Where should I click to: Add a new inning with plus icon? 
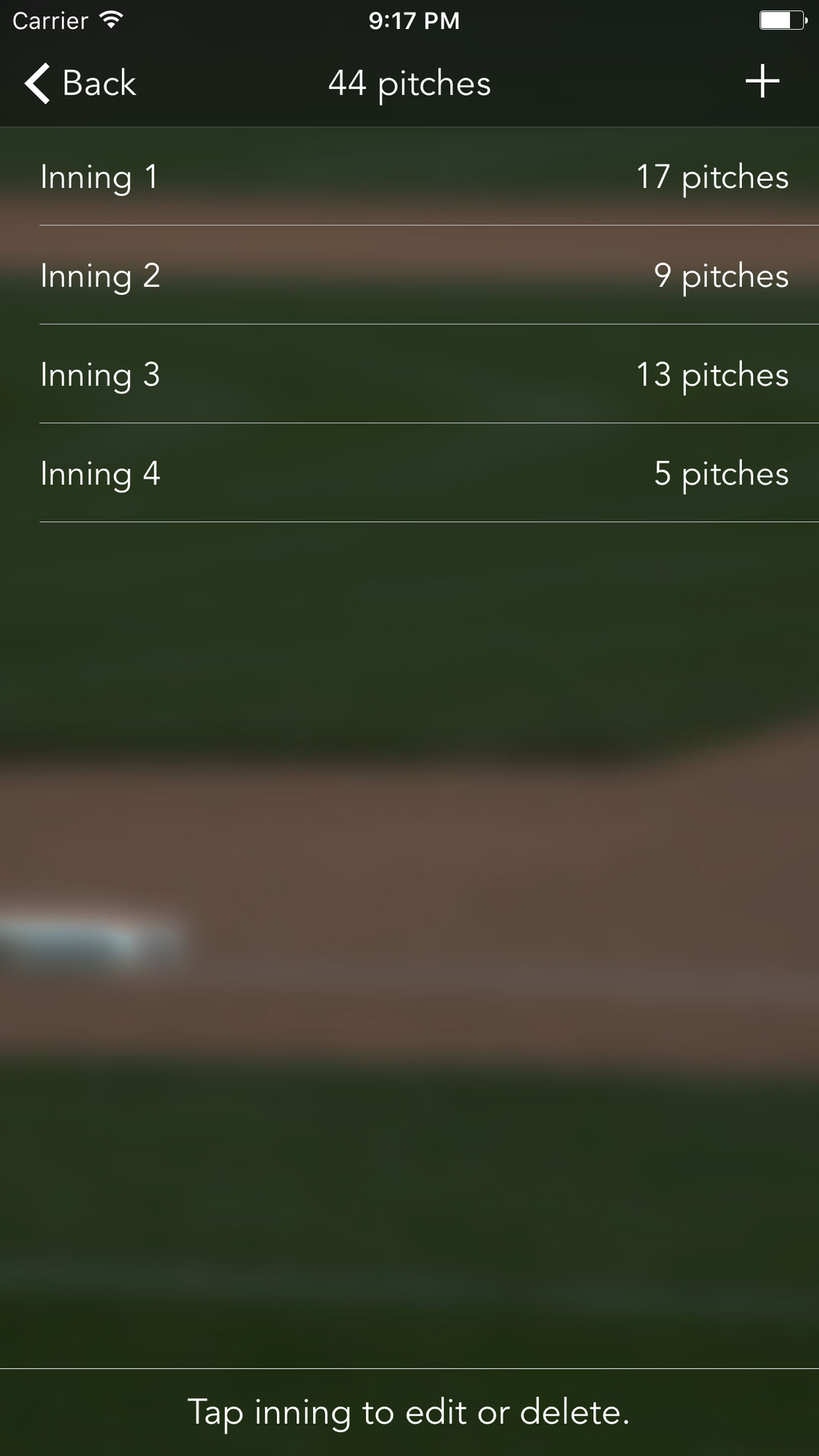click(761, 82)
